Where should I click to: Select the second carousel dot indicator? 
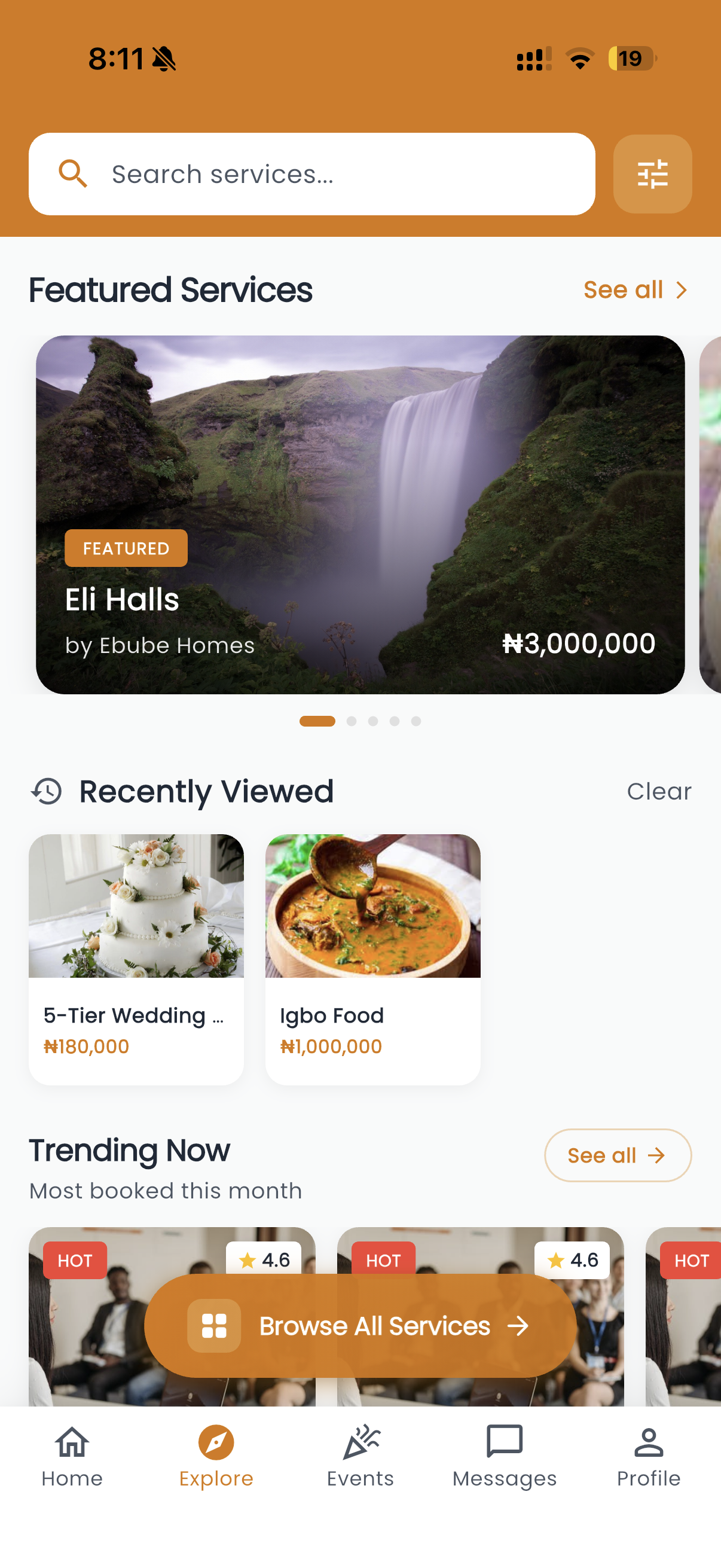(x=352, y=721)
